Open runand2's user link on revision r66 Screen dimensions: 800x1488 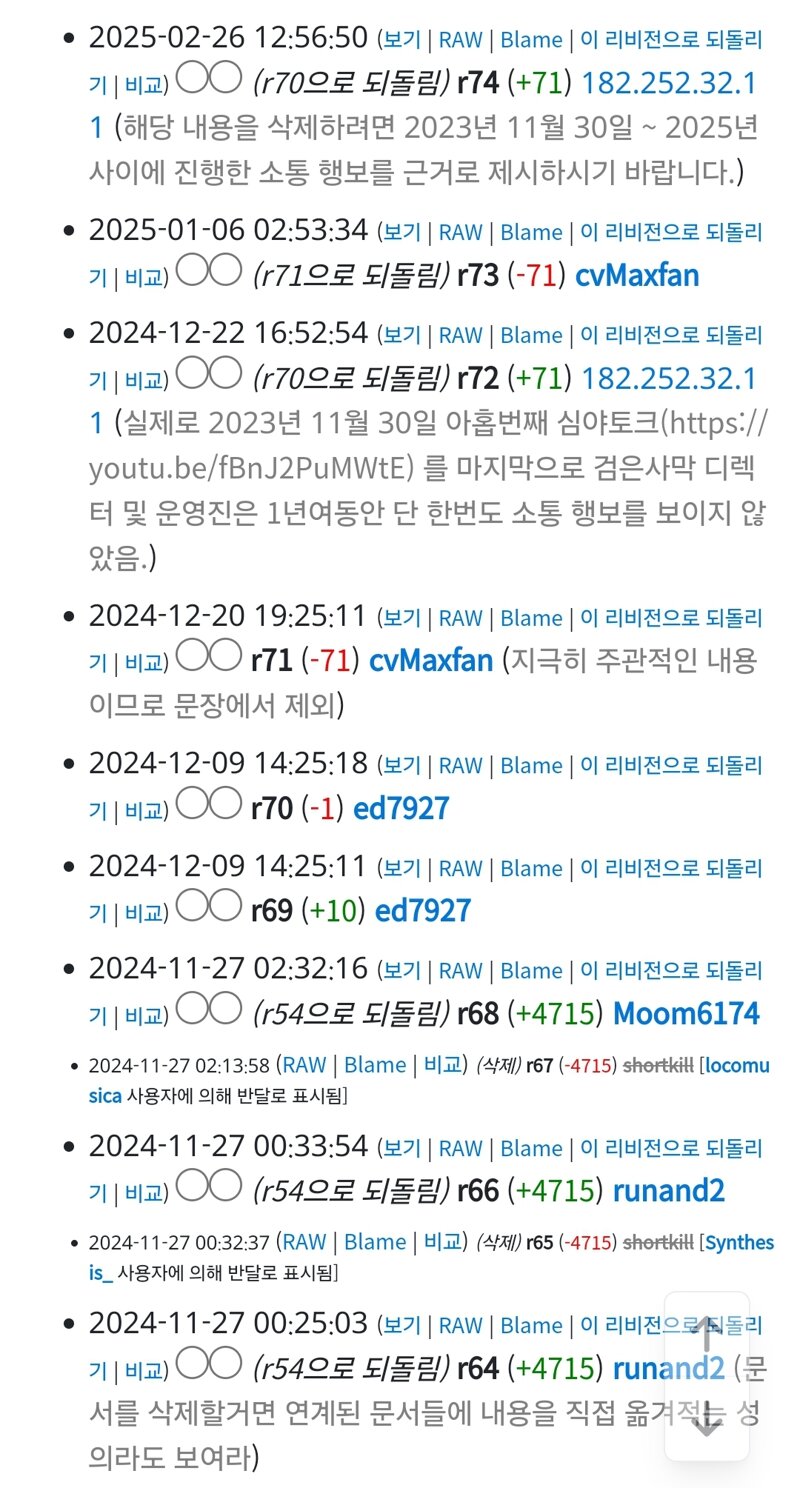coord(669,1190)
